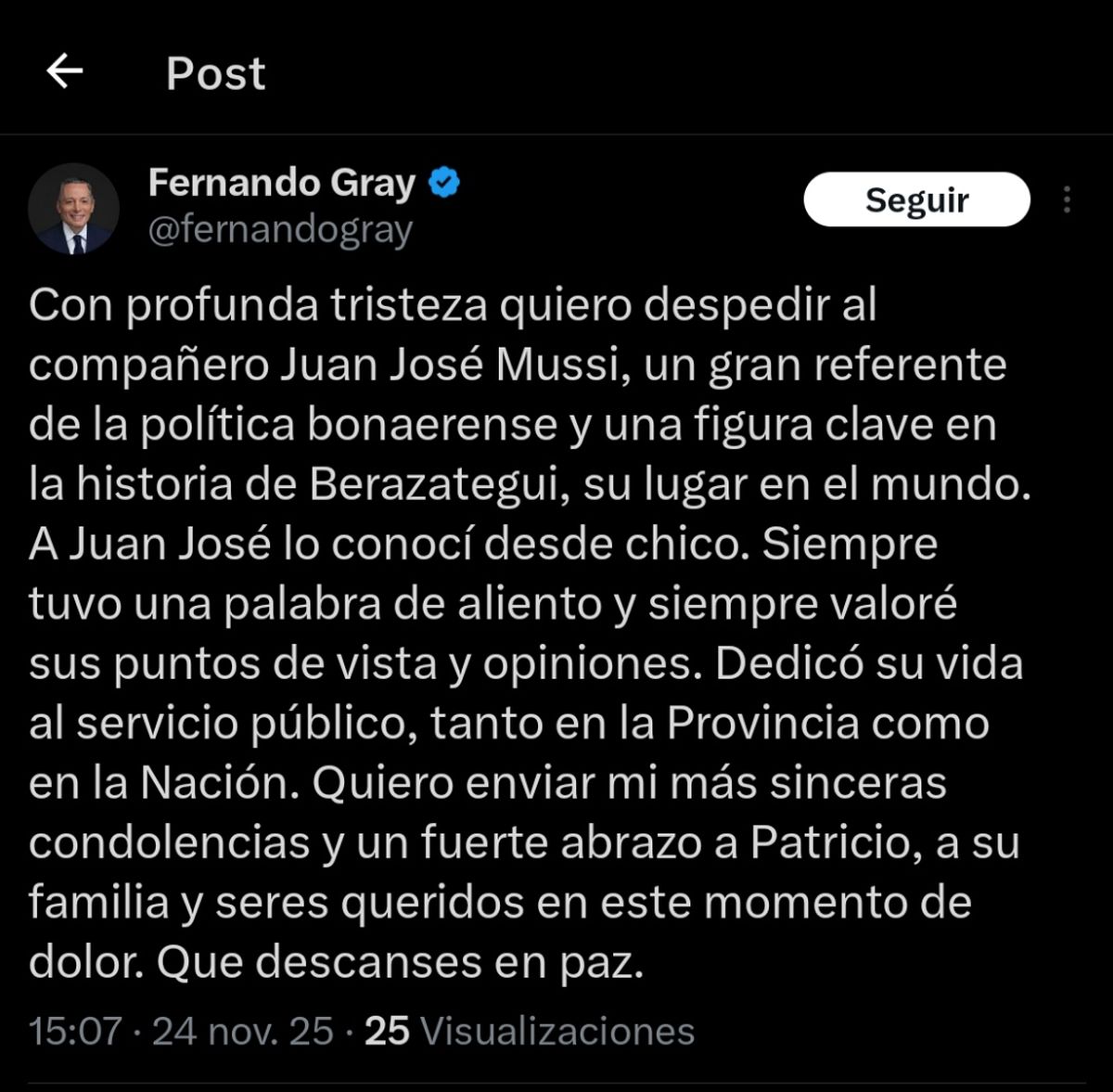Open the post's overflow menu
1113x1092 pixels.
pyautogui.click(x=1068, y=199)
